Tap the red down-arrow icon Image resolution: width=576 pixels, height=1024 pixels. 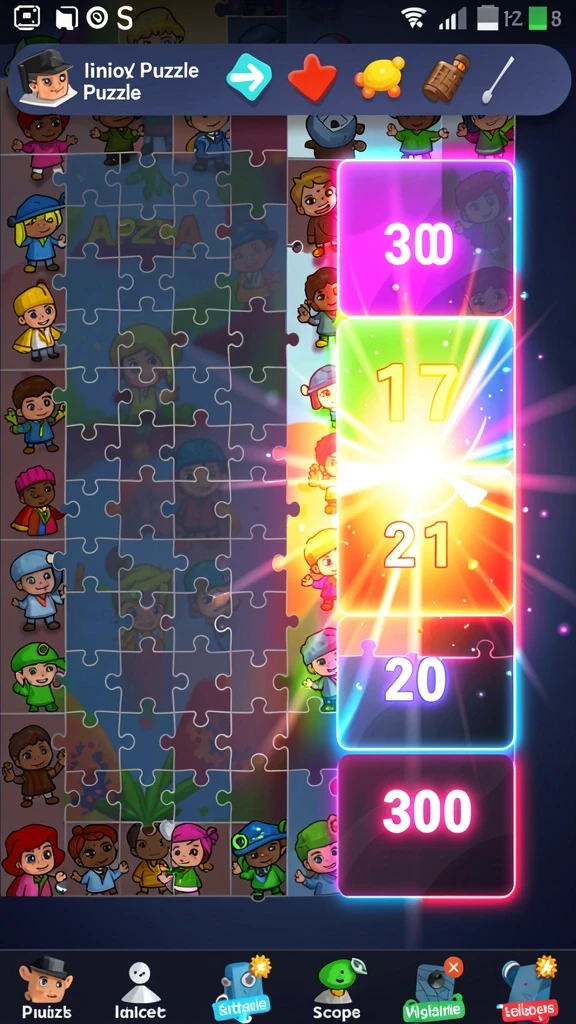312,78
